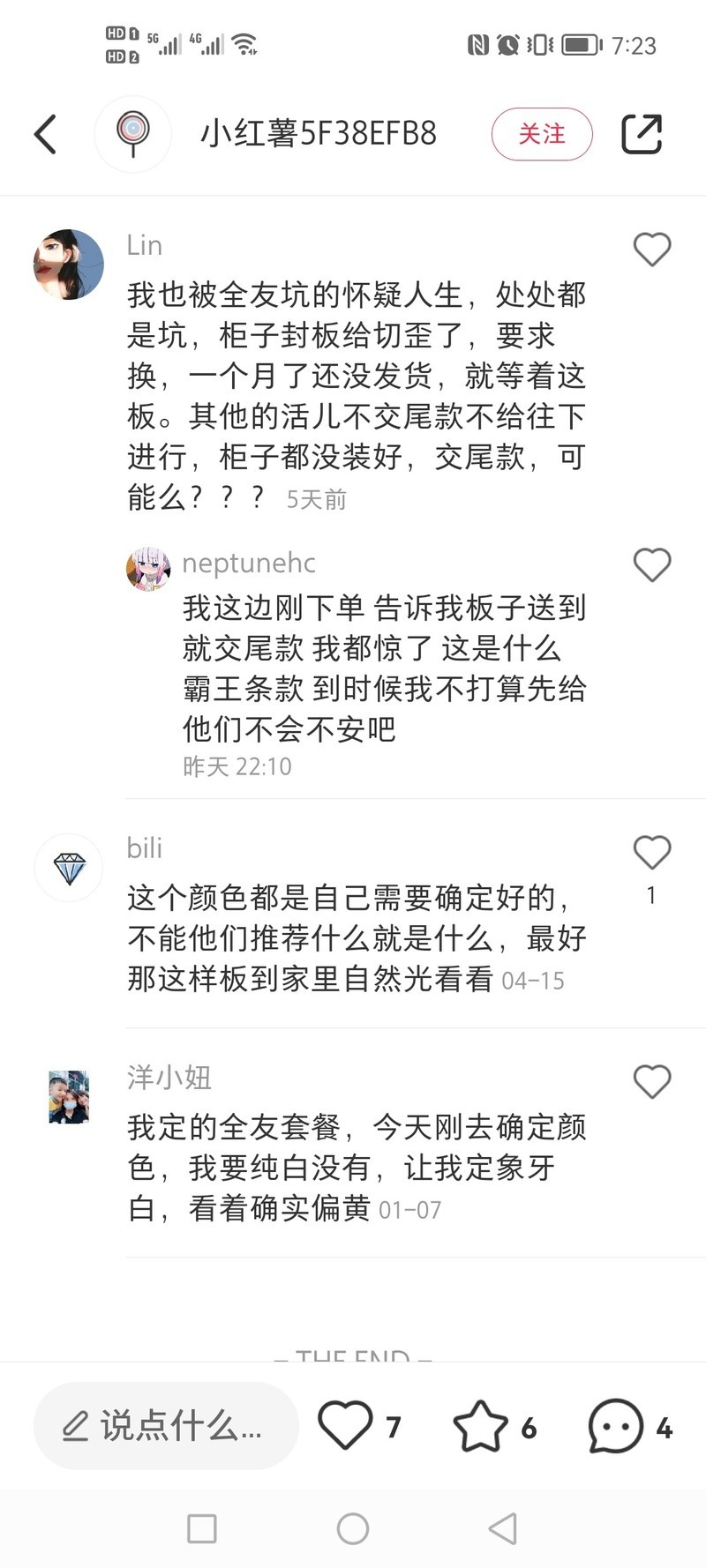Share this post using the top-right icon

[x=642, y=134]
